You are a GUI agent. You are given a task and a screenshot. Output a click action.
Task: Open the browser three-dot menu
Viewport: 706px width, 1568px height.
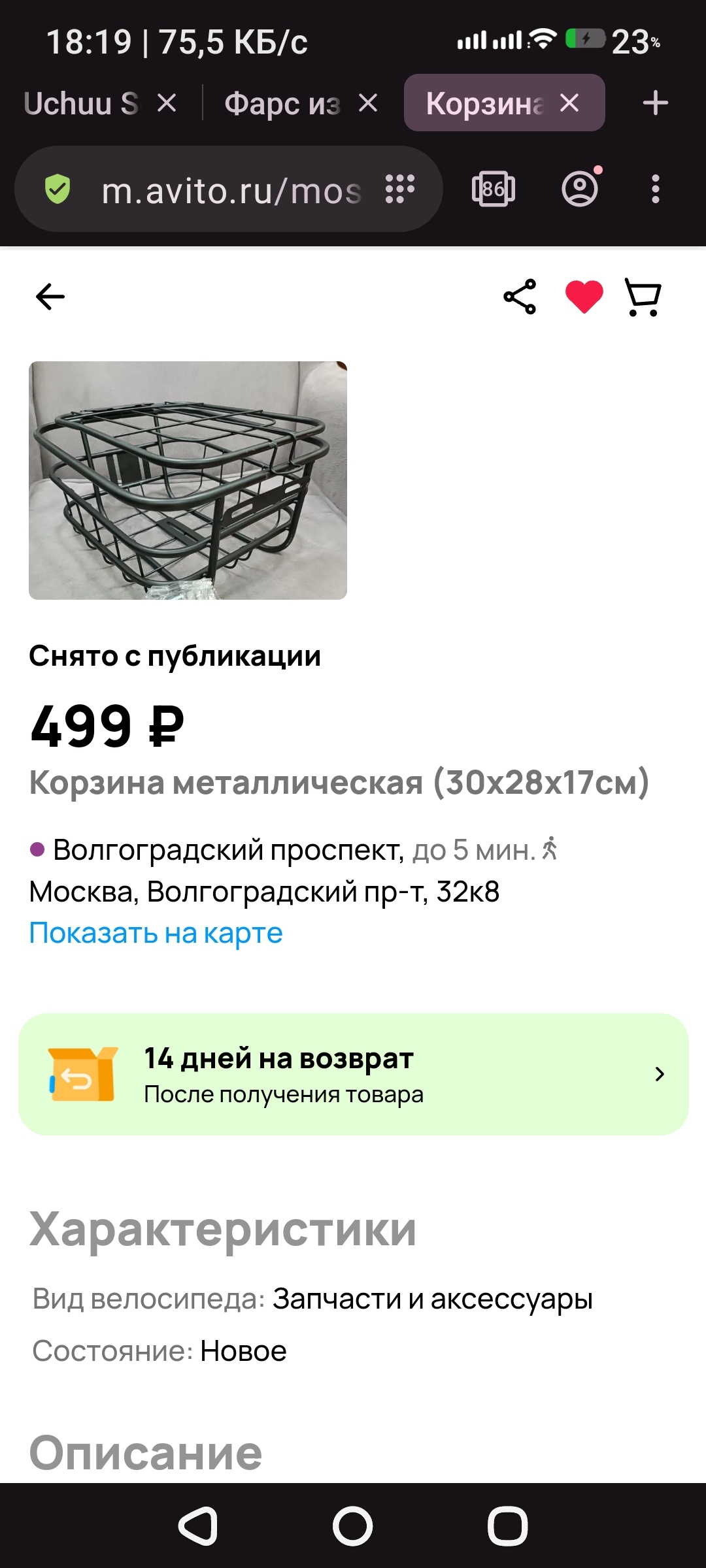656,189
